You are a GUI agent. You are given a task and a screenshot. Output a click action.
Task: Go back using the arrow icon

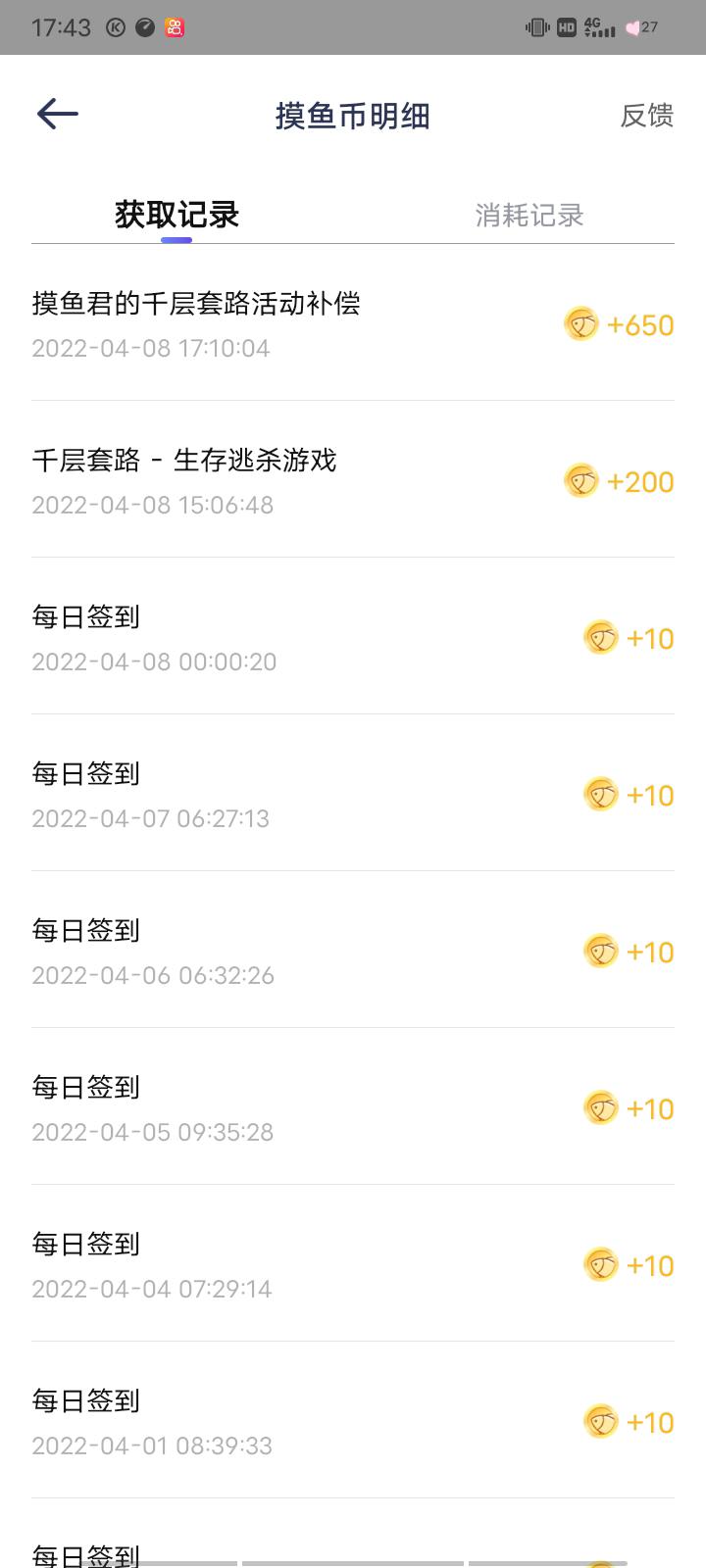point(58,114)
